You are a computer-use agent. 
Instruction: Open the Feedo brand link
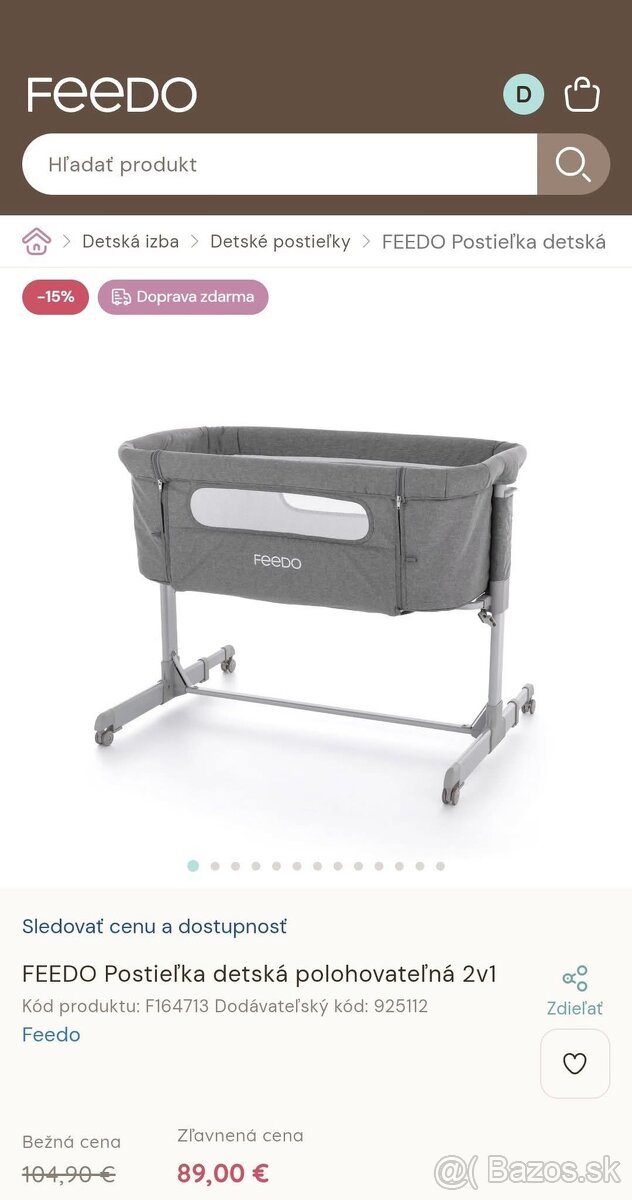click(51, 1035)
